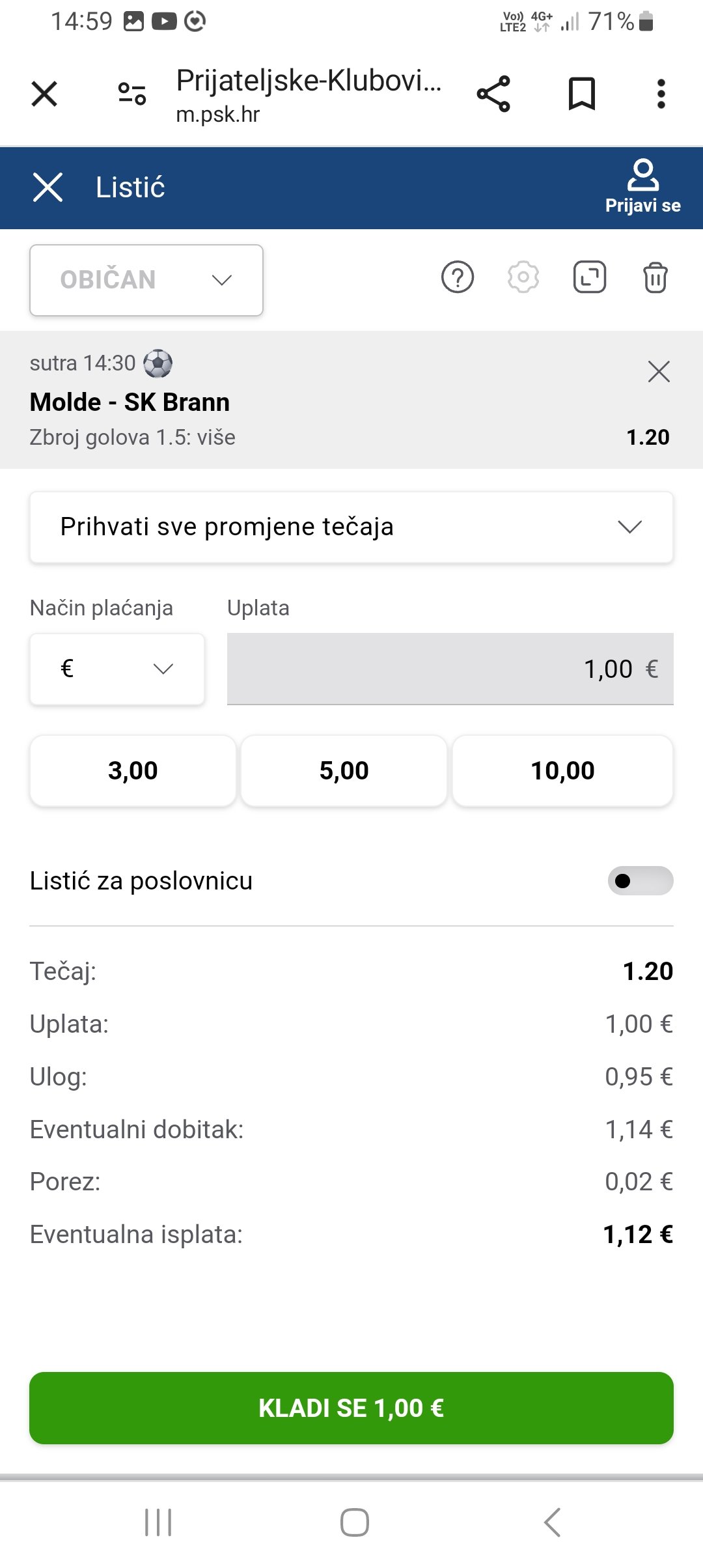Open the browser overflow menu
The height and width of the screenshot is (1568, 703).
point(661,94)
